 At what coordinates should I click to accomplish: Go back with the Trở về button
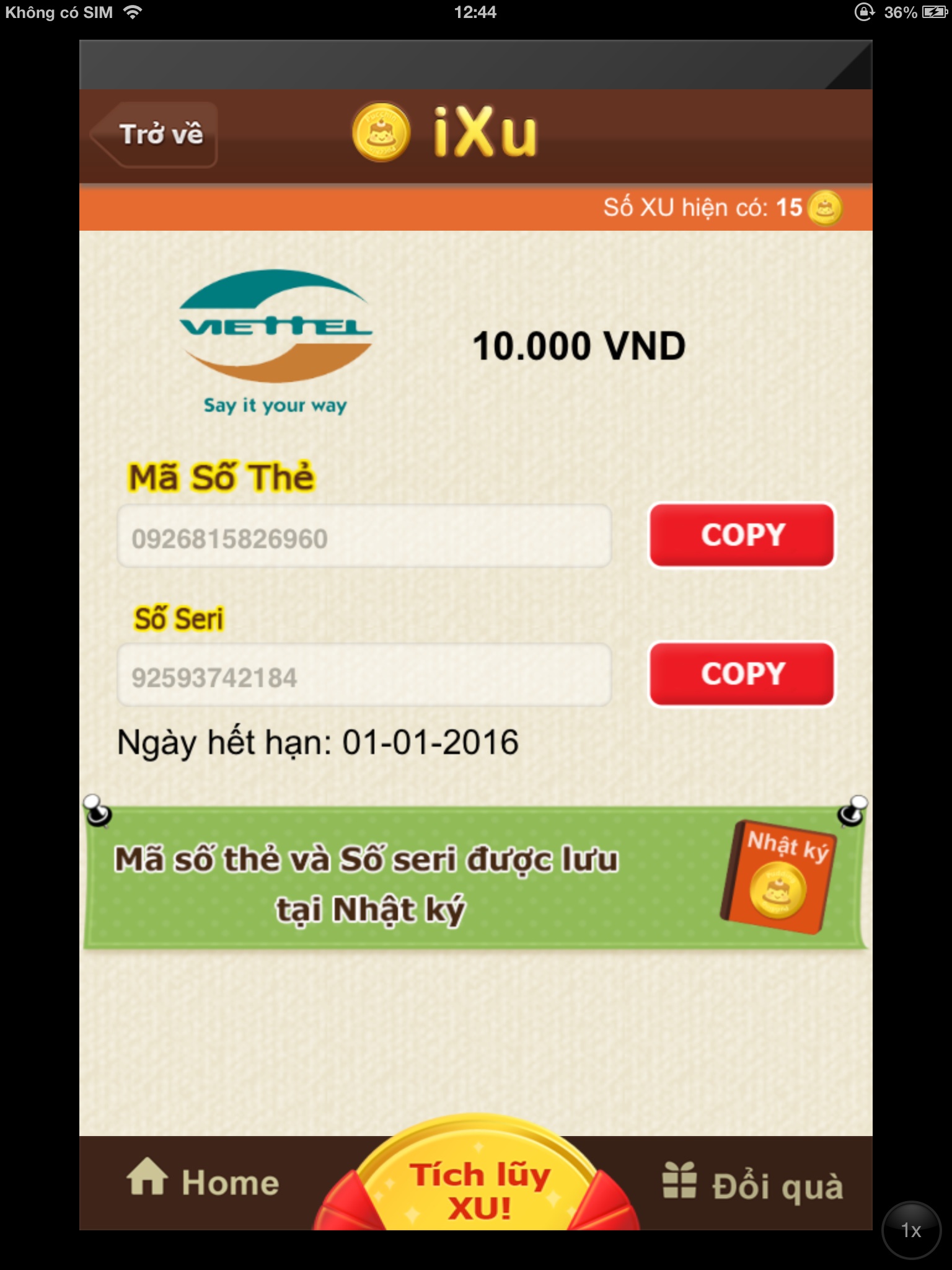[x=156, y=135]
